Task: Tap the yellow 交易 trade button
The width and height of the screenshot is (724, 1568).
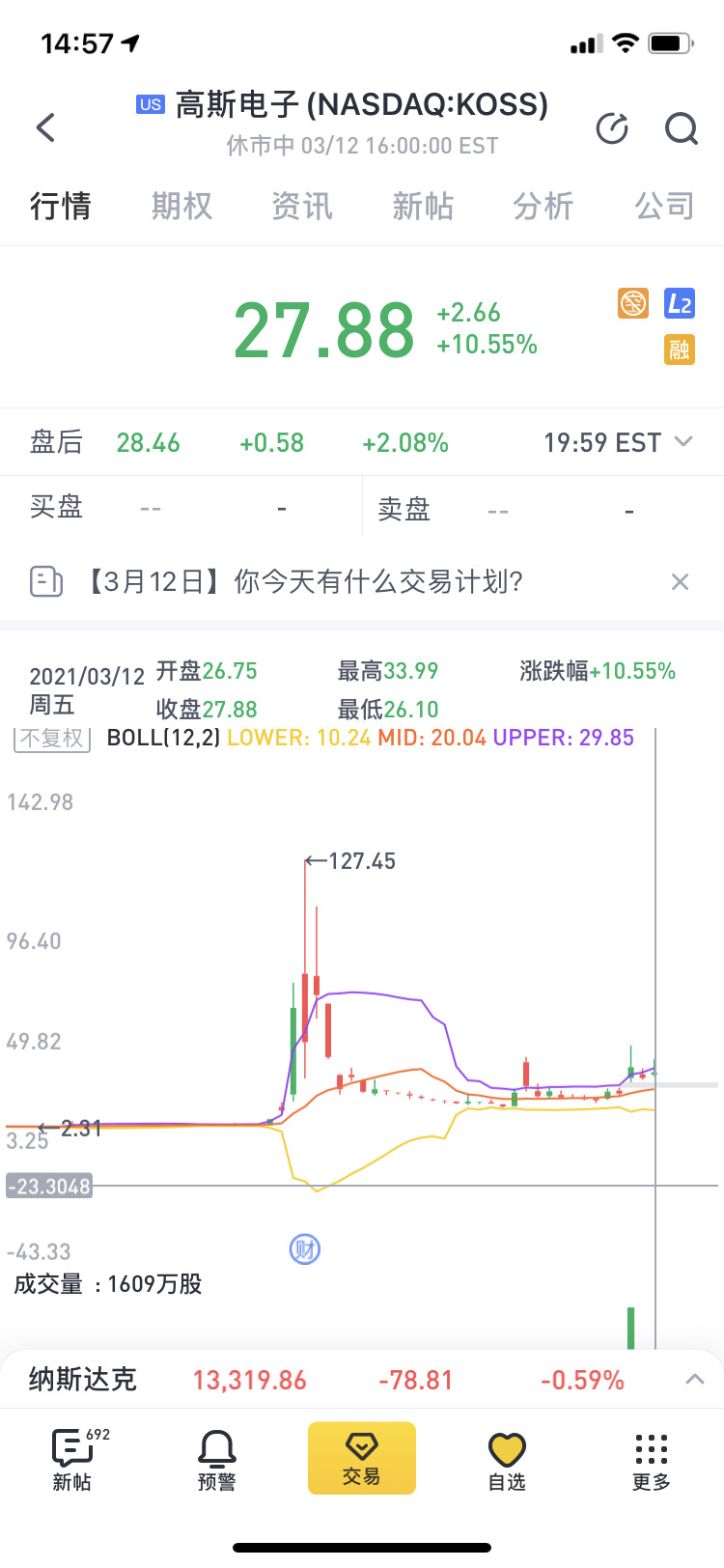Action: [362, 1458]
